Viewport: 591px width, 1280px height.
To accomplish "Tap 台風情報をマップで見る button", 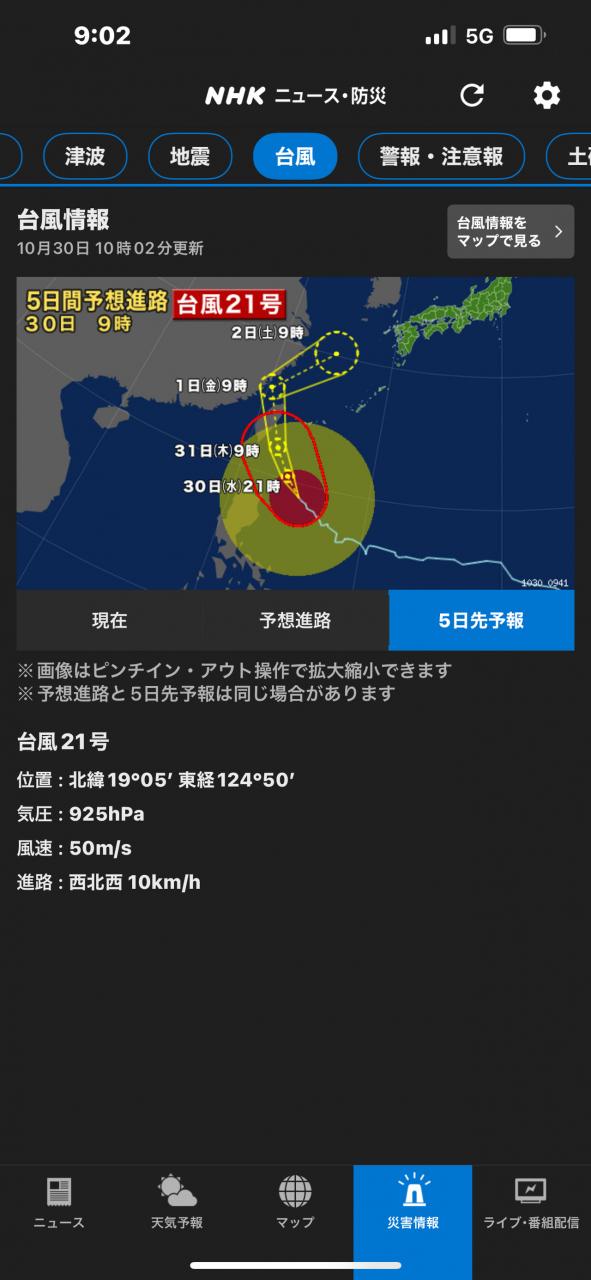I will click(x=510, y=232).
